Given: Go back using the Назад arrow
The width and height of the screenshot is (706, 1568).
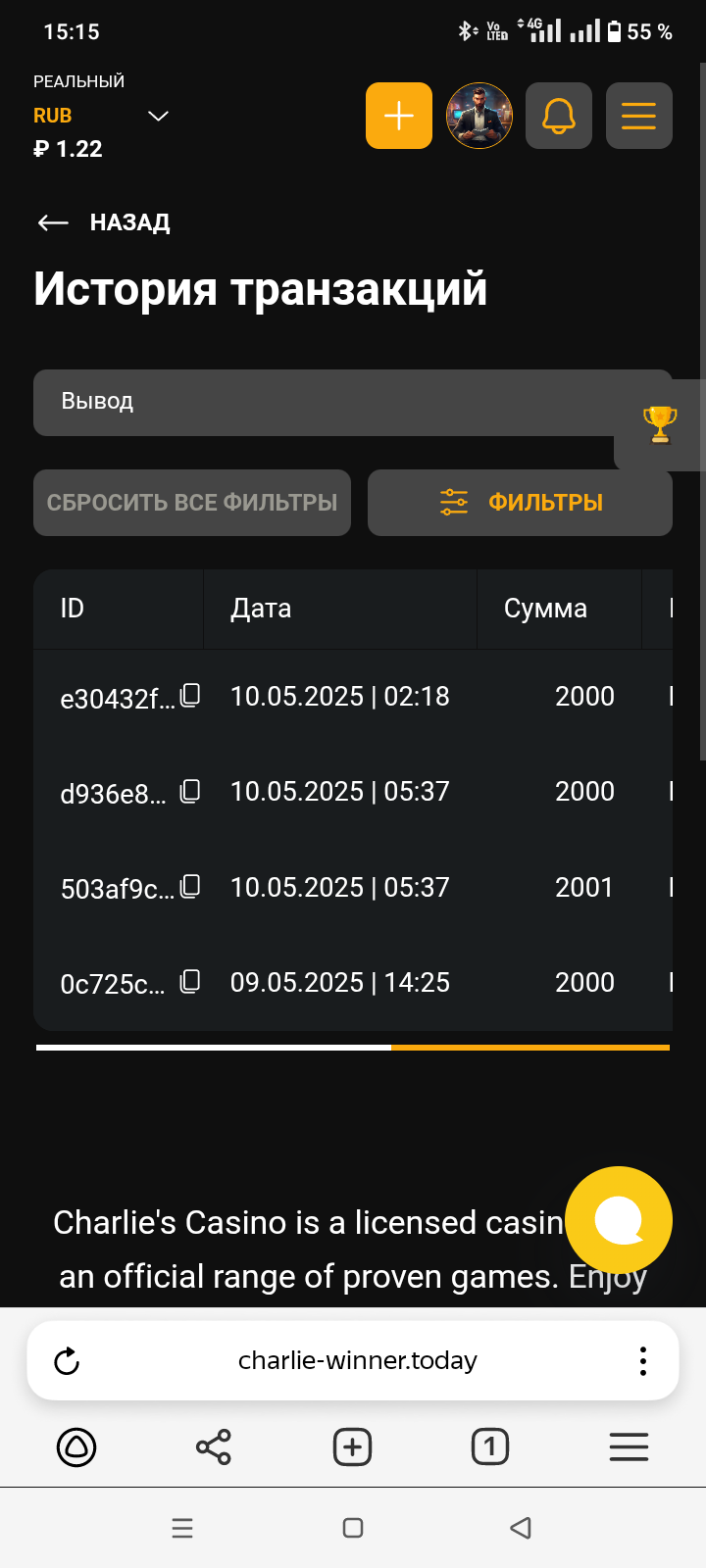Looking at the screenshot, I should click(x=53, y=222).
